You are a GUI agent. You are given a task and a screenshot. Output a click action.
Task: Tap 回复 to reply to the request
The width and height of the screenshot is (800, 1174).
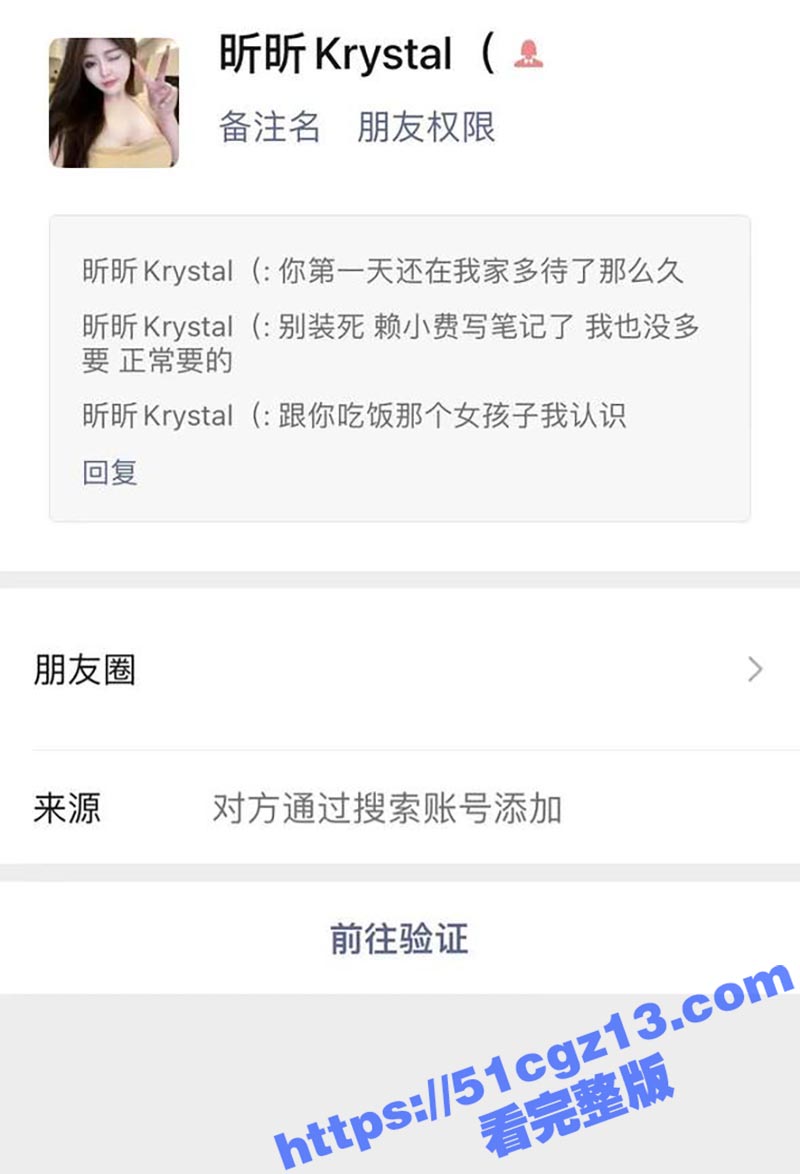click(110, 472)
